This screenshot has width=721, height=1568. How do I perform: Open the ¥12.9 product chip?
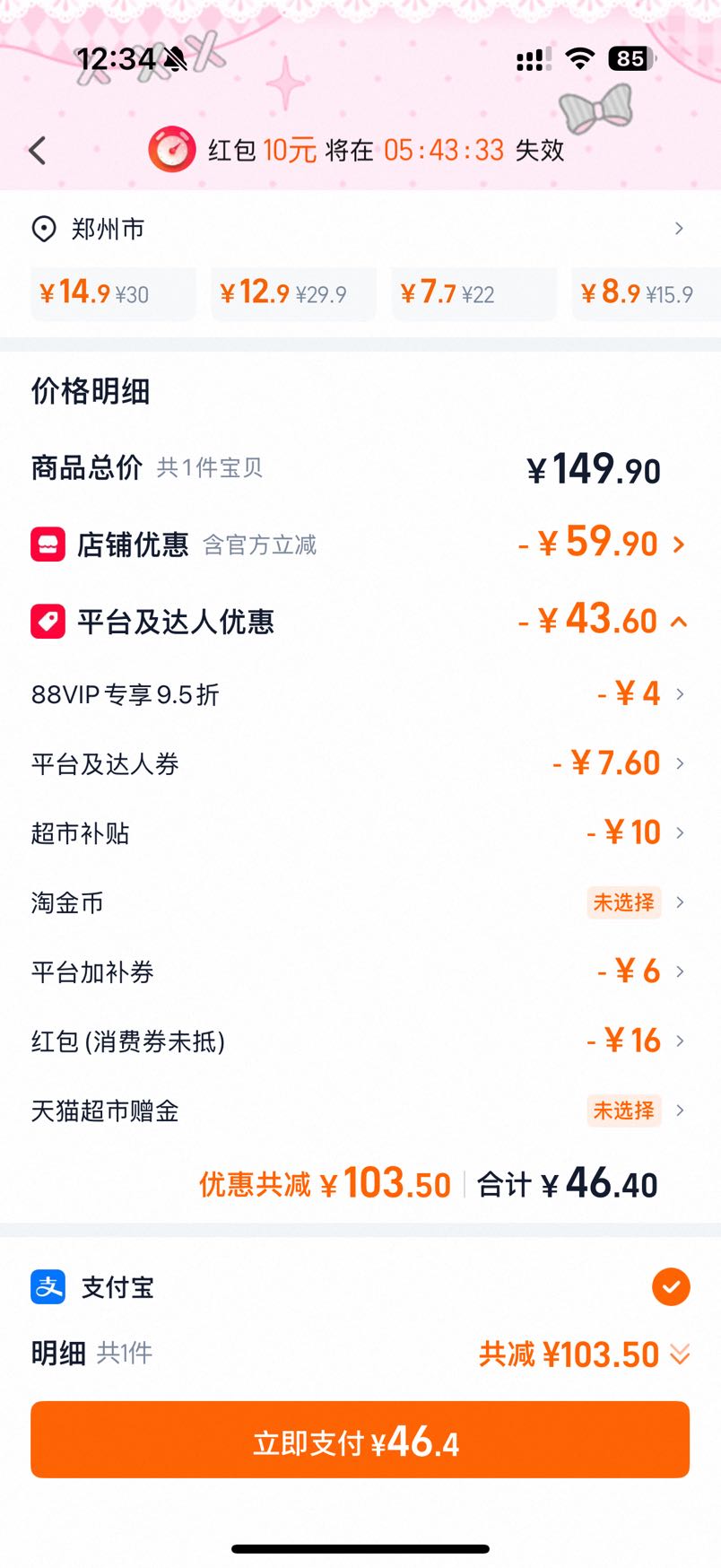click(x=293, y=293)
